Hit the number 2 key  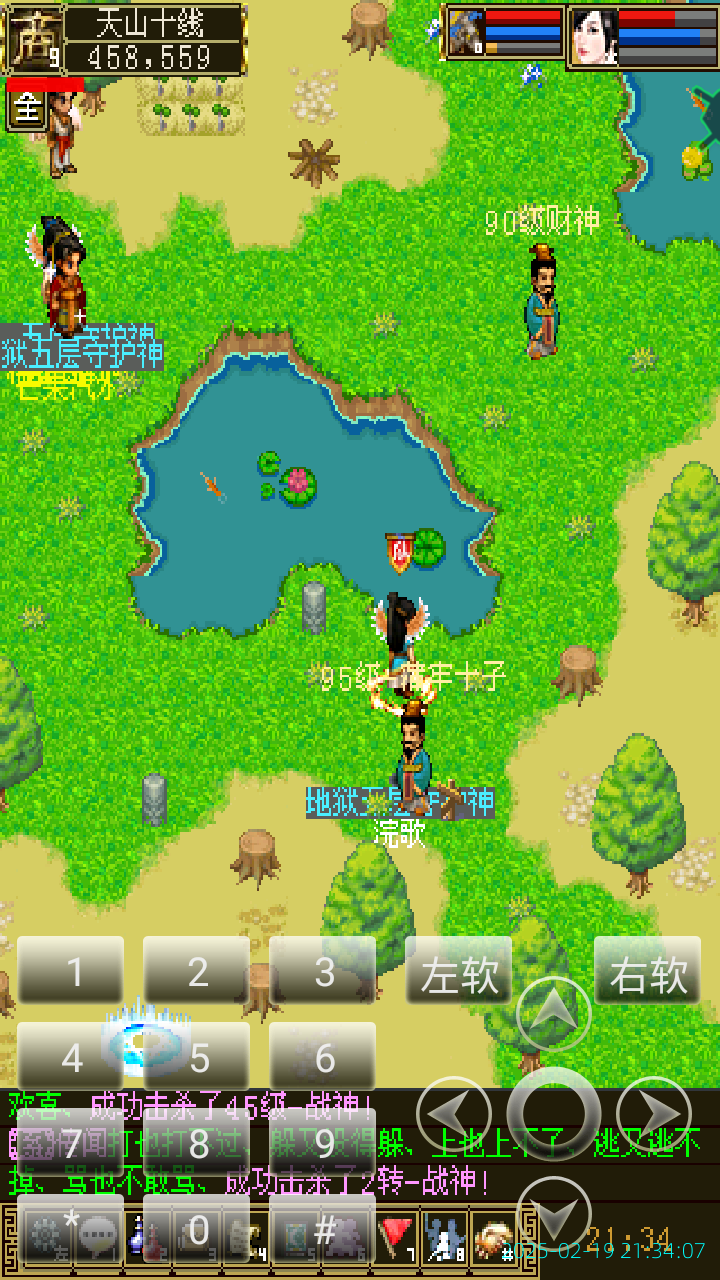click(x=197, y=970)
